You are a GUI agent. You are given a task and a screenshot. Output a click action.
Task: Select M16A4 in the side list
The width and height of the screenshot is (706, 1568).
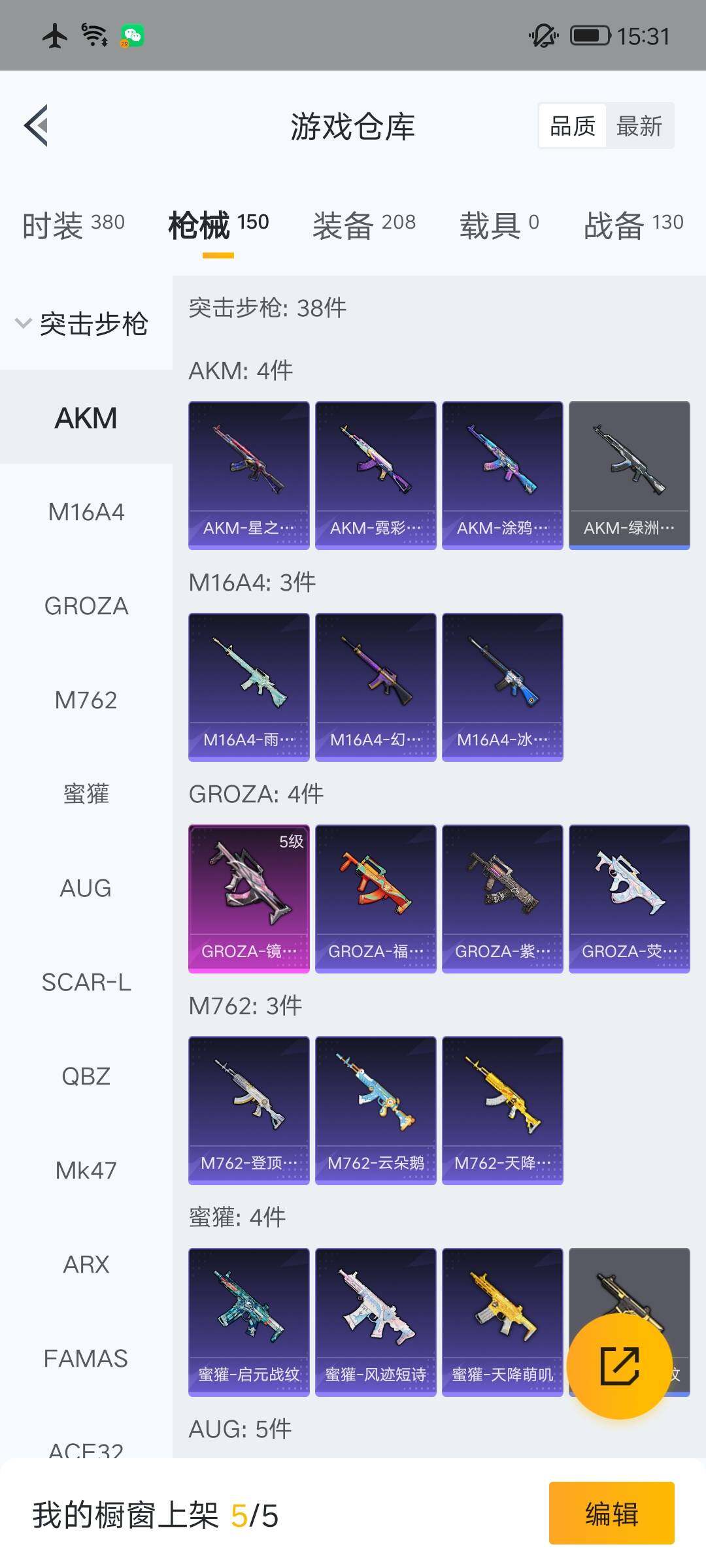[x=86, y=512]
